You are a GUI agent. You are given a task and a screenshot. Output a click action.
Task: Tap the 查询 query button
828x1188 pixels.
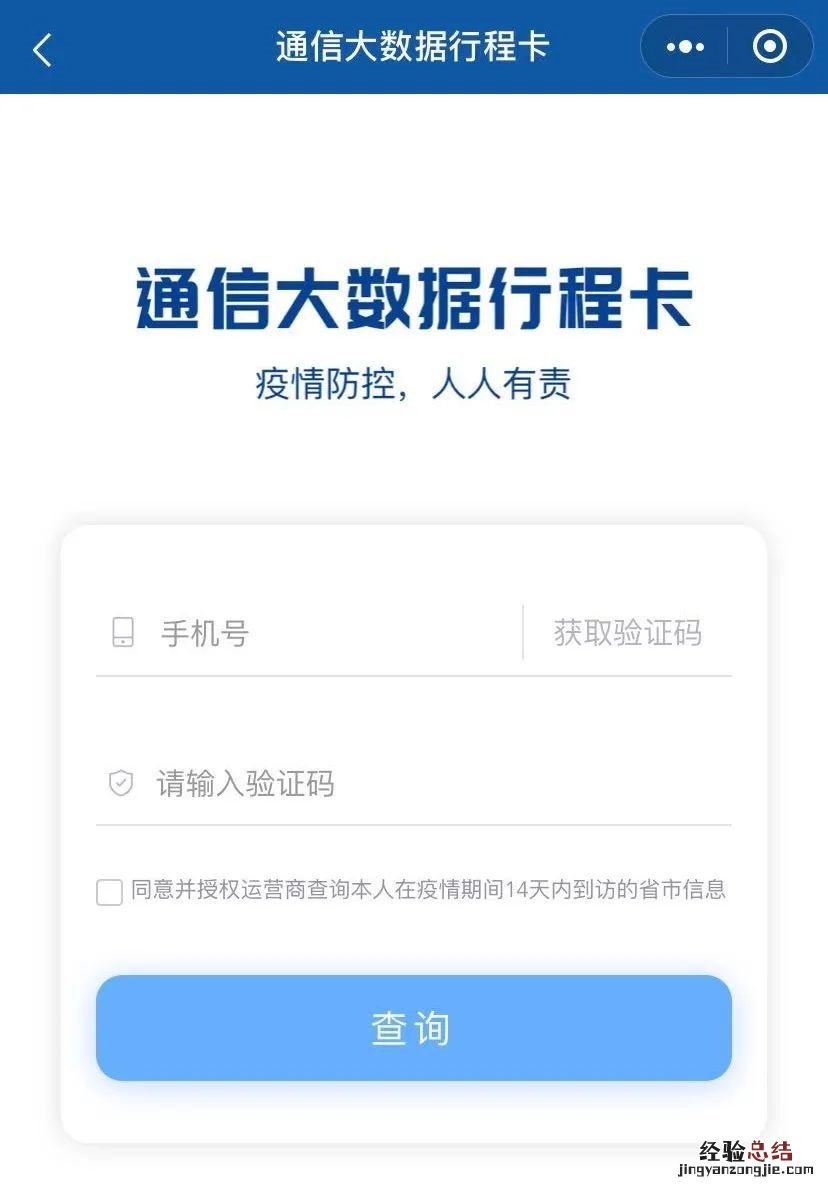click(x=413, y=1028)
